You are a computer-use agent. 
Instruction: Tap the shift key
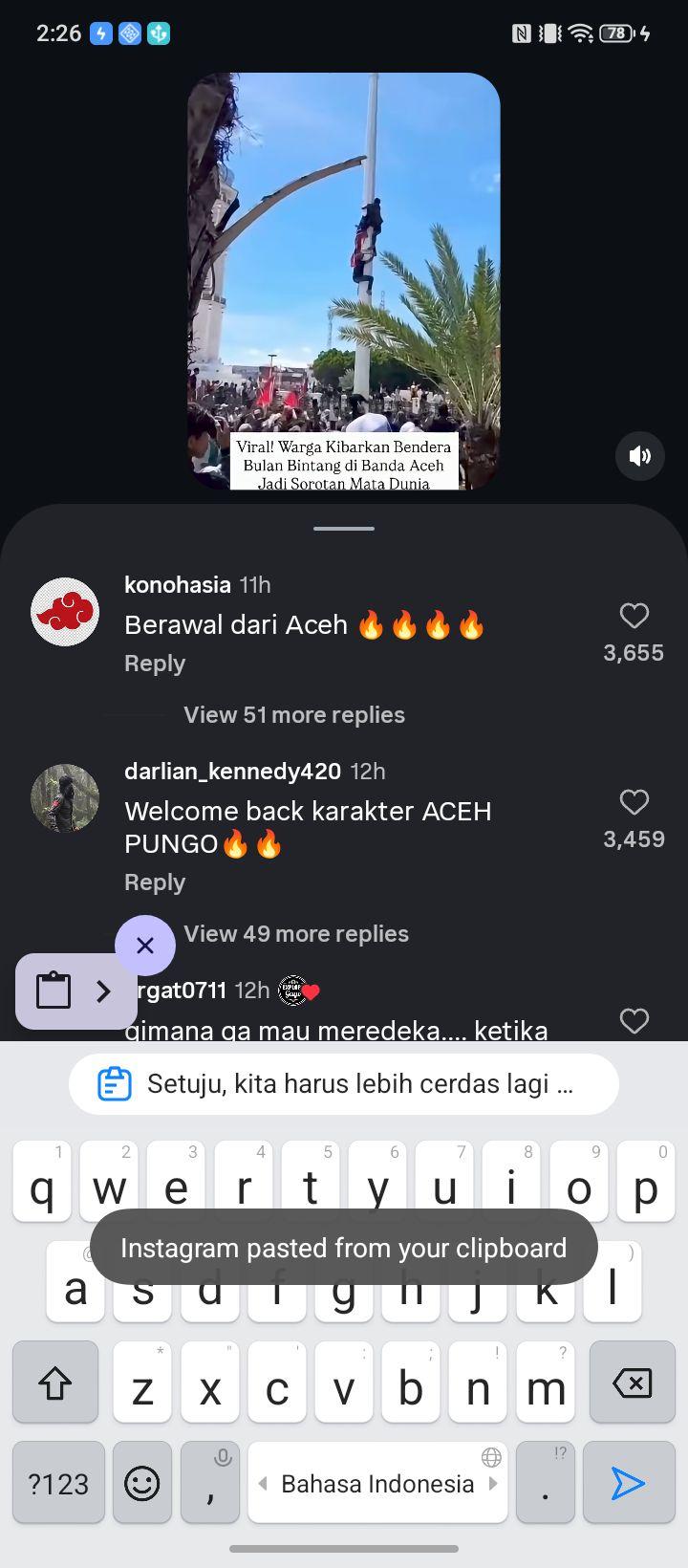[55, 1383]
